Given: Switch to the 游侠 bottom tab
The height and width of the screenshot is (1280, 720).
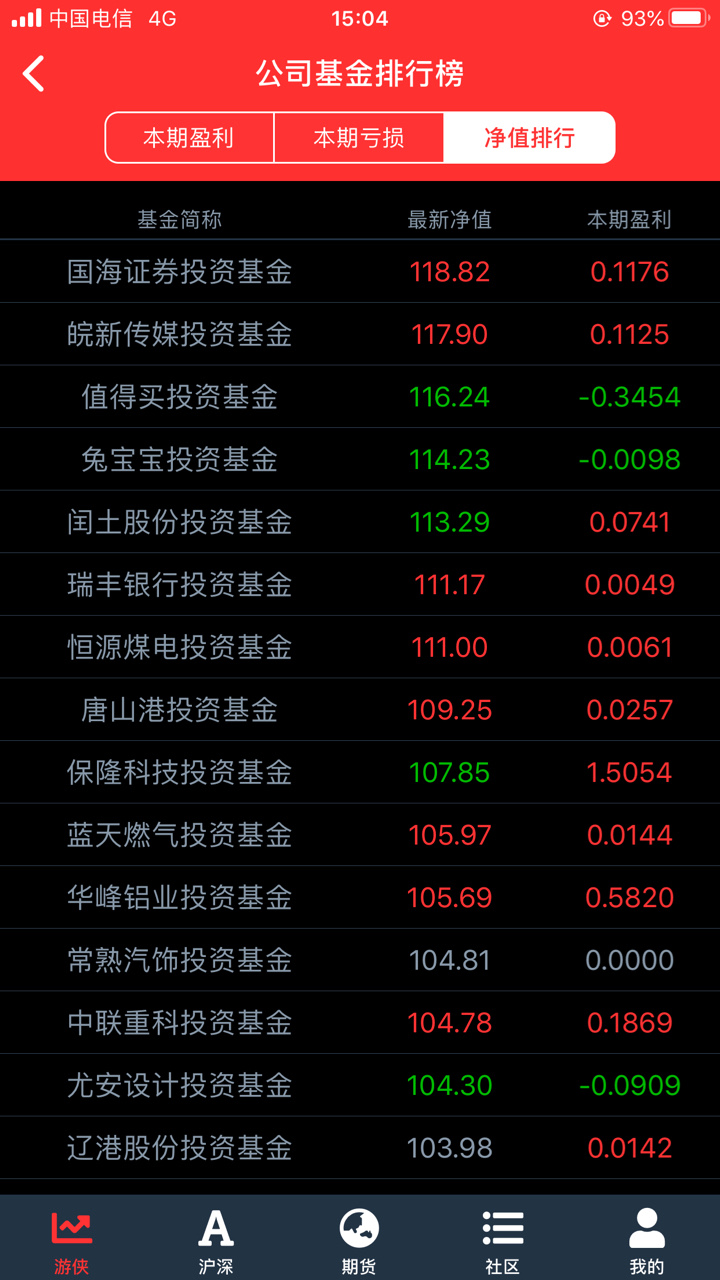Looking at the screenshot, I should [x=72, y=1241].
